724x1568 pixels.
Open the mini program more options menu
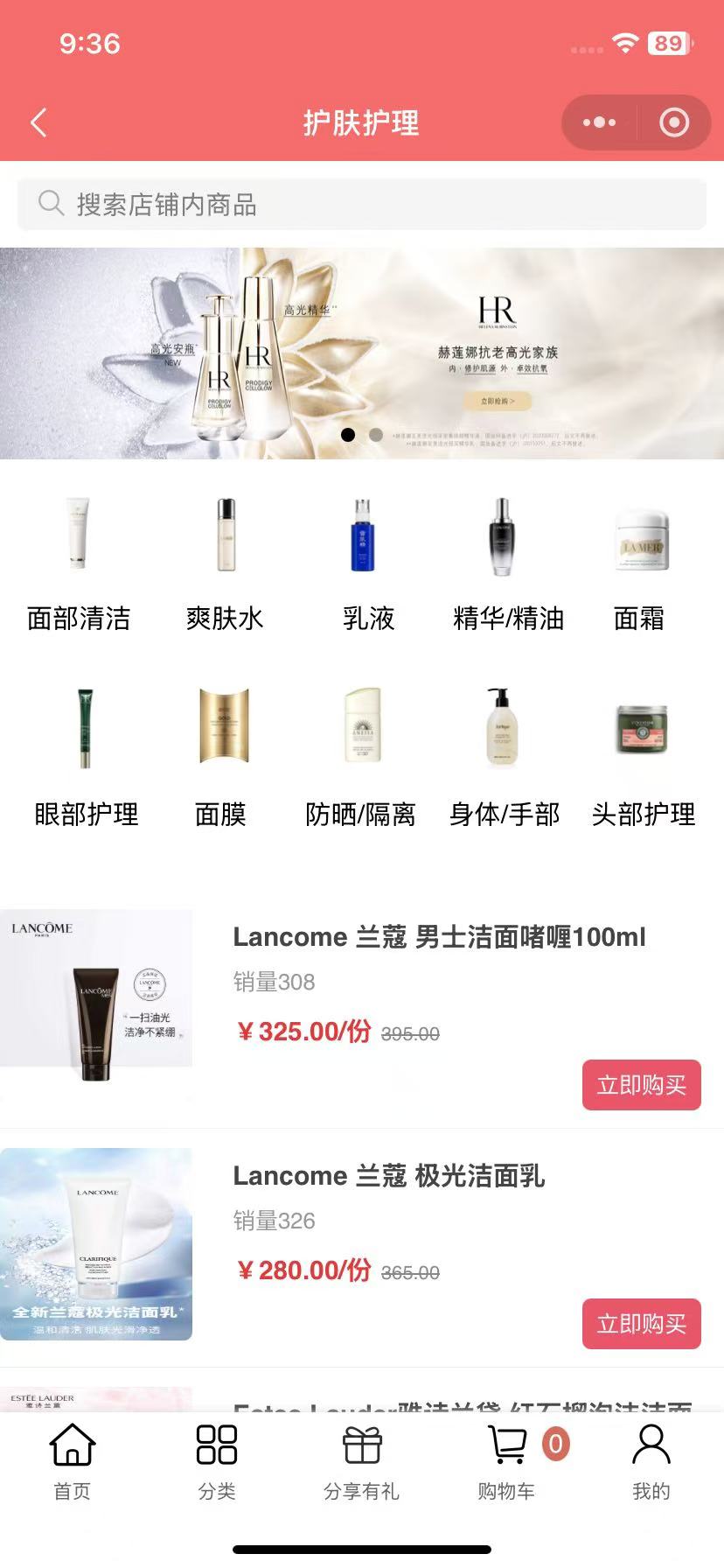tap(599, 122)
